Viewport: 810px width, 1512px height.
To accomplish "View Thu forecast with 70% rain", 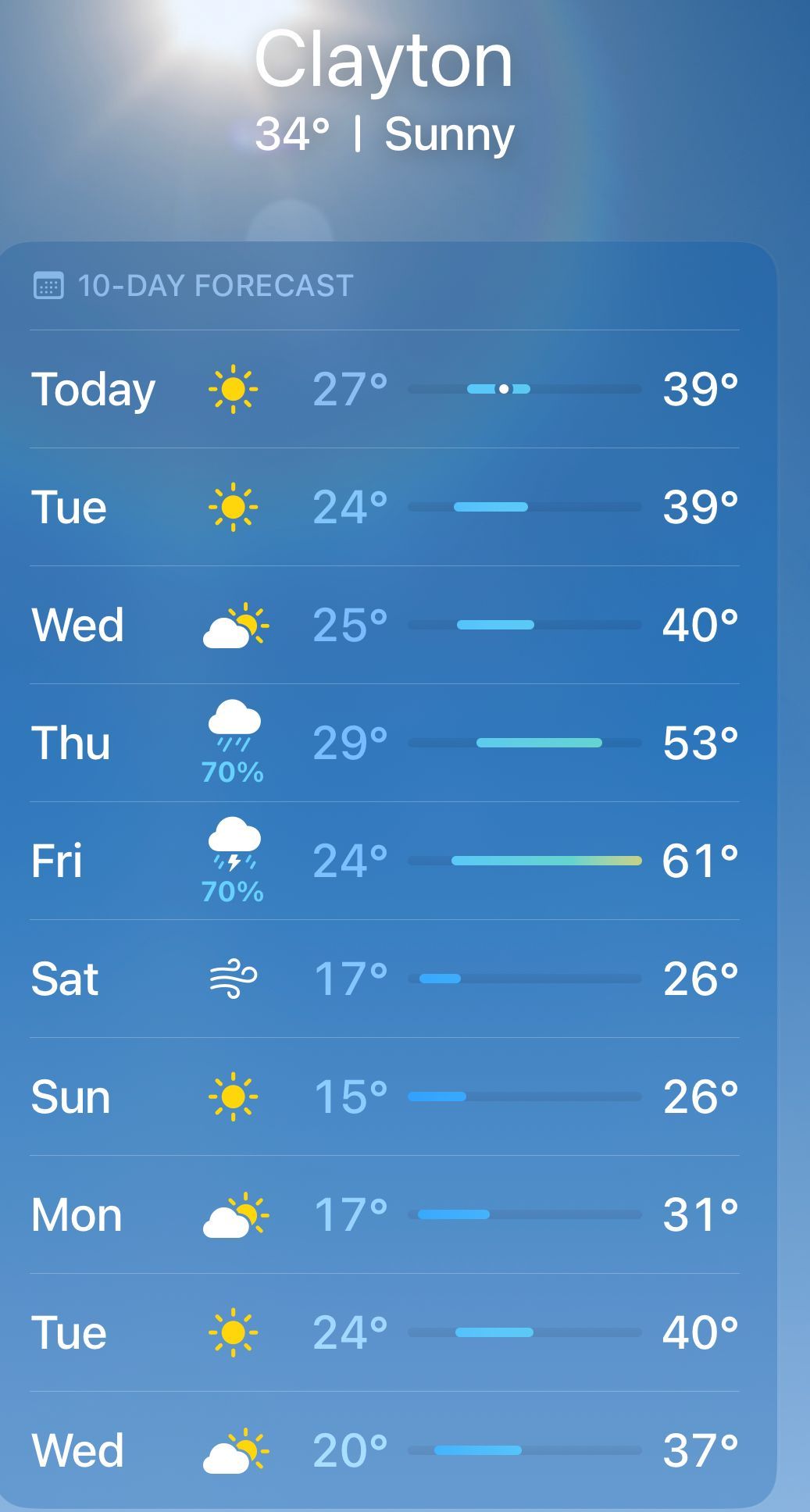I will (x=384, y=743).
